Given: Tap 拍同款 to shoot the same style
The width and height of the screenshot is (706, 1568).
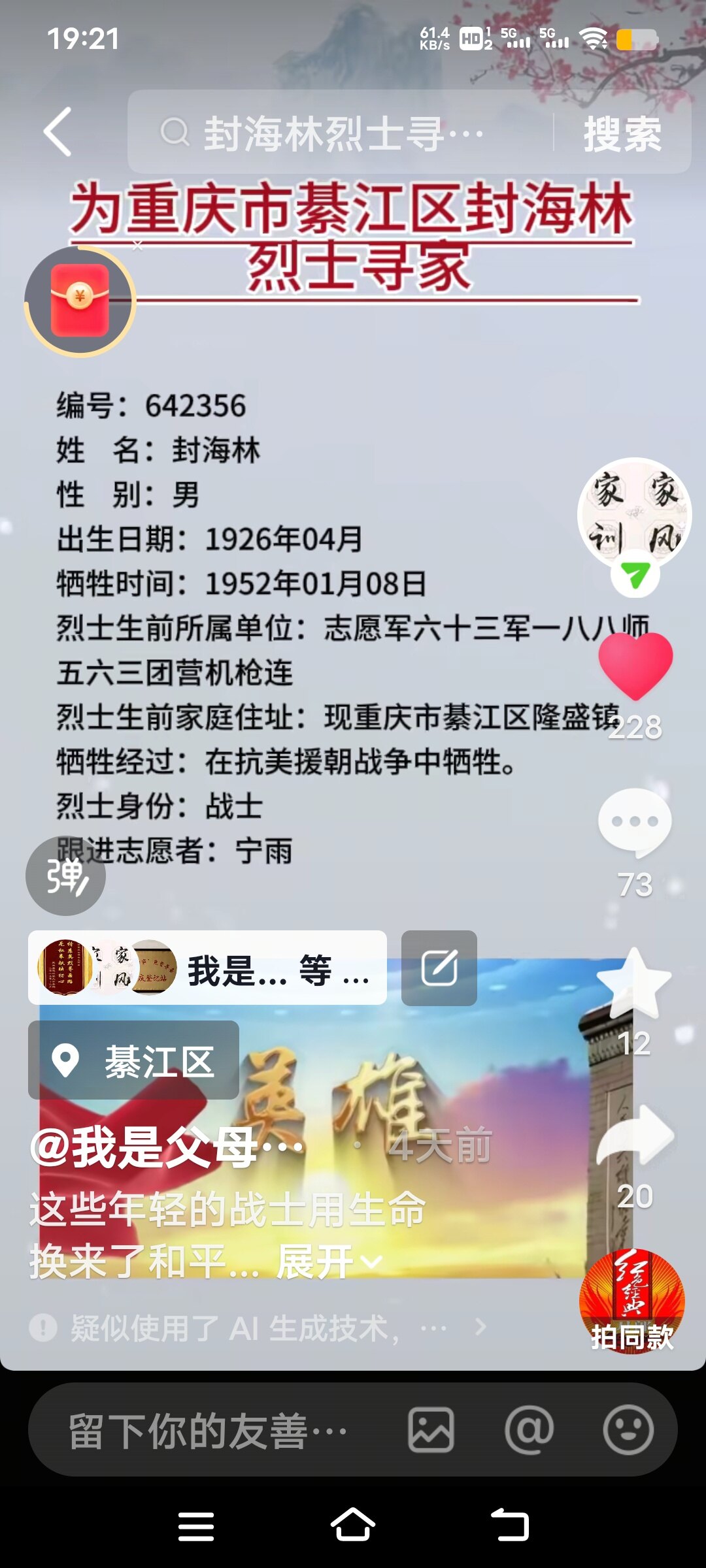Looking at the screenshot, I should (x=631, y=1301).
